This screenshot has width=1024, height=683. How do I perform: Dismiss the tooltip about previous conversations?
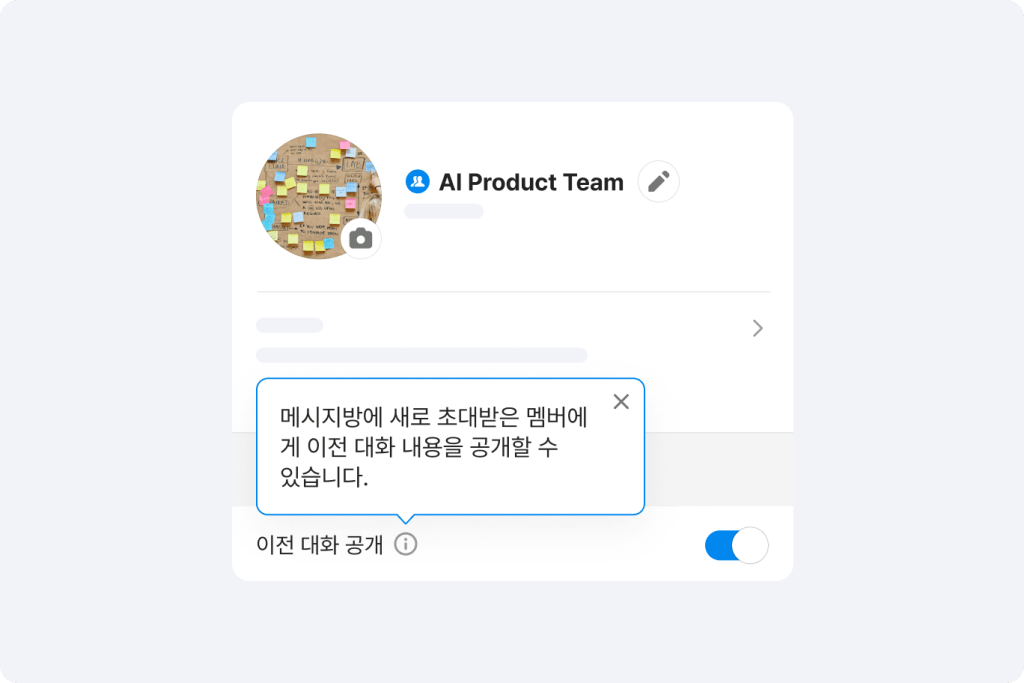pos(621,401)
